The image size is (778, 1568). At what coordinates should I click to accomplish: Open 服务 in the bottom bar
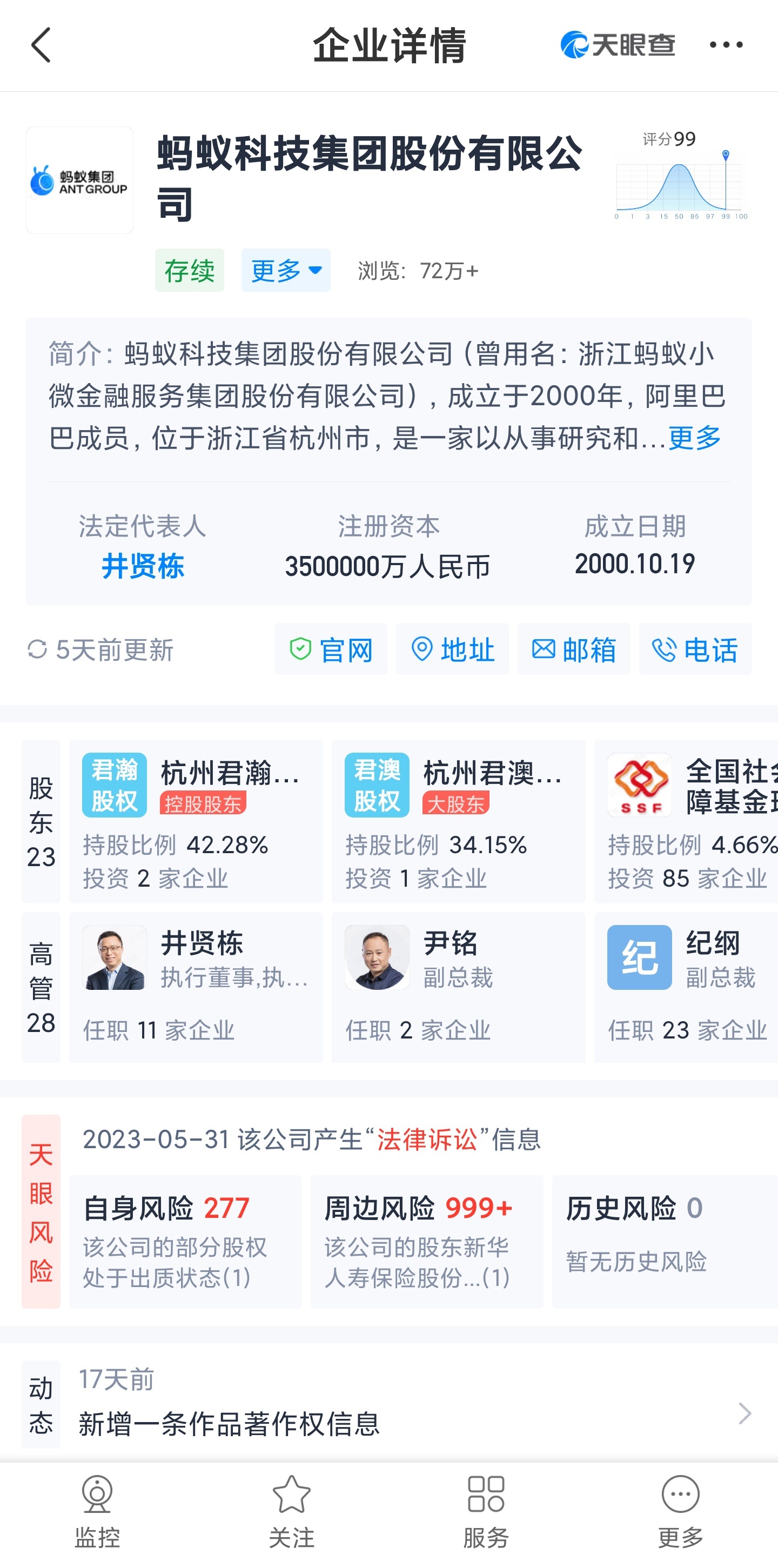(x=486, y=1512)
